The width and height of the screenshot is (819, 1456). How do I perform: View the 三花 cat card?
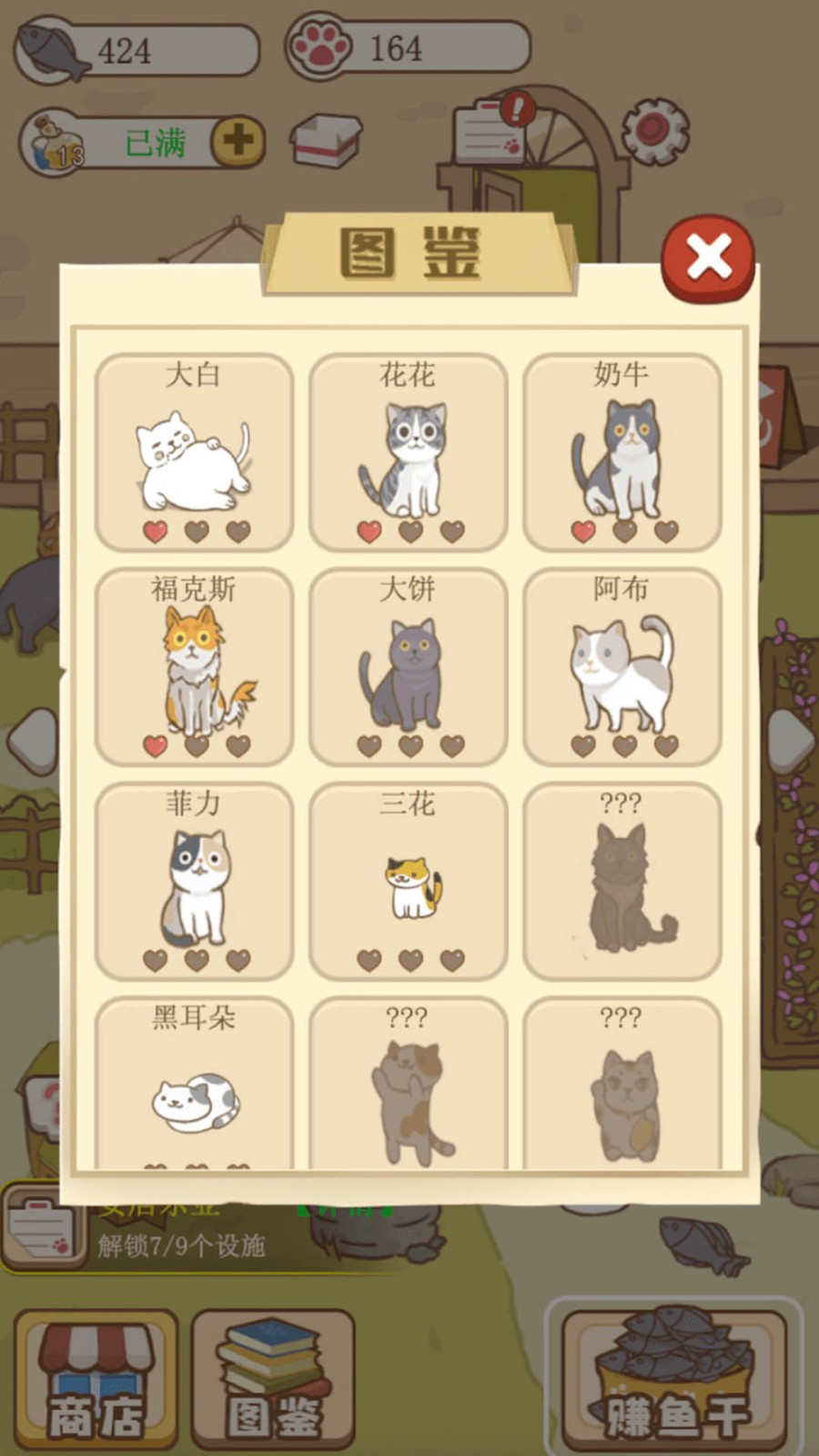click(408, 881)
